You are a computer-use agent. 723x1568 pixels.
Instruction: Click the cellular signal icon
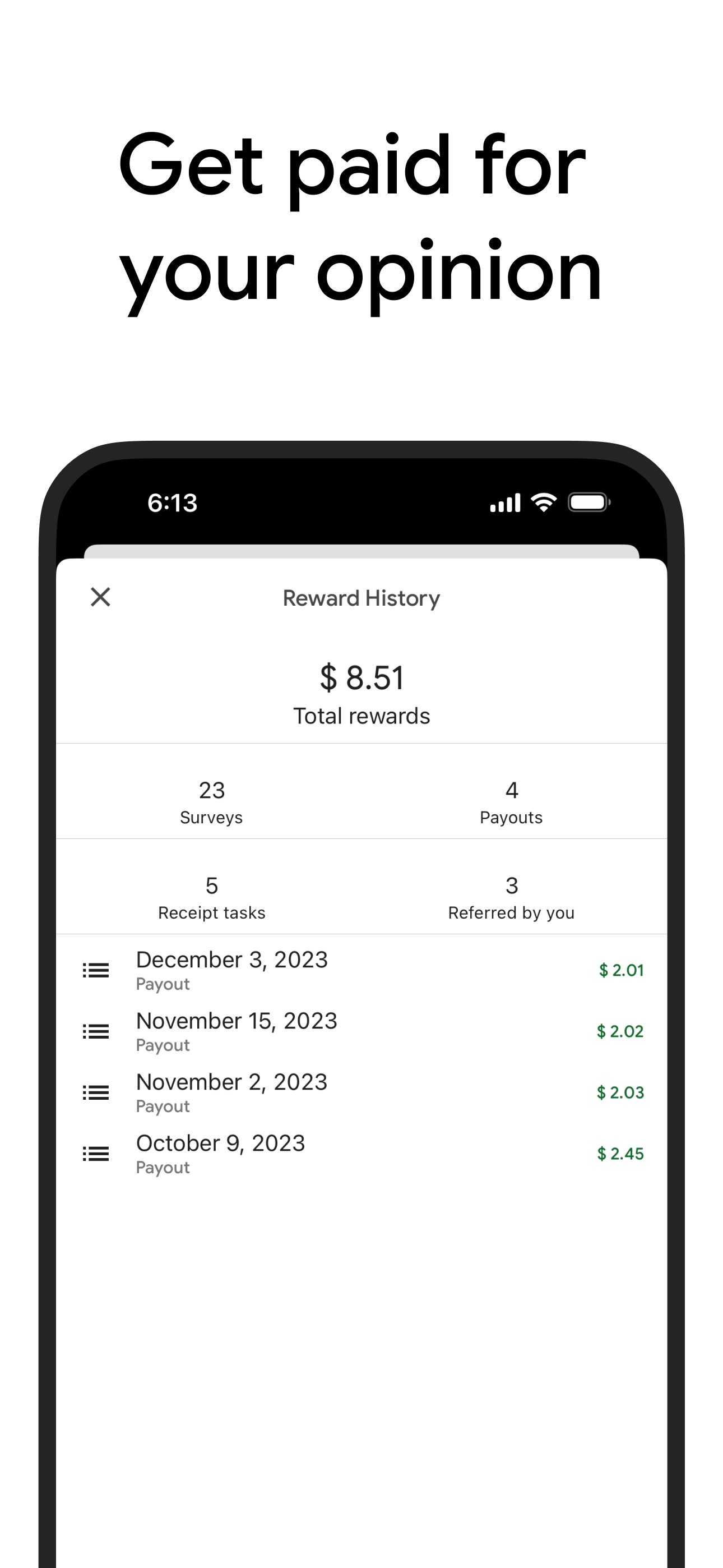(x=504, y=502)
